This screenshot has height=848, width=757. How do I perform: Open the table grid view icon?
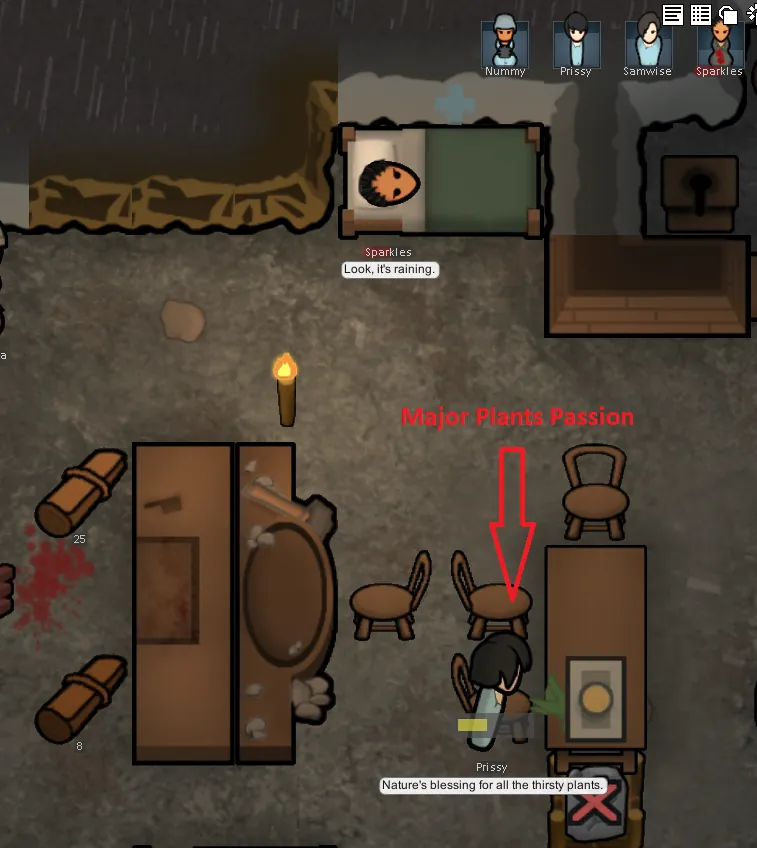tap(701, 14)
